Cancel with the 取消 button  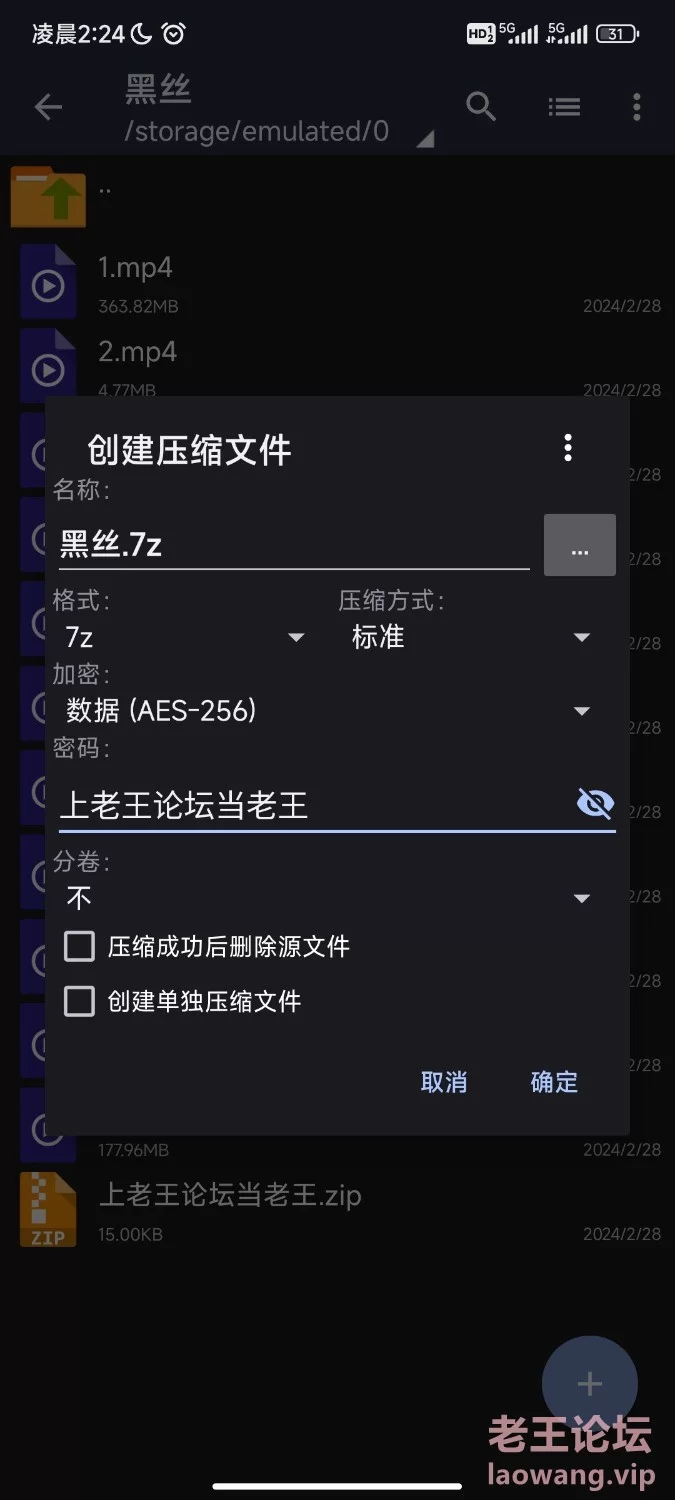tap(444, 1082)
